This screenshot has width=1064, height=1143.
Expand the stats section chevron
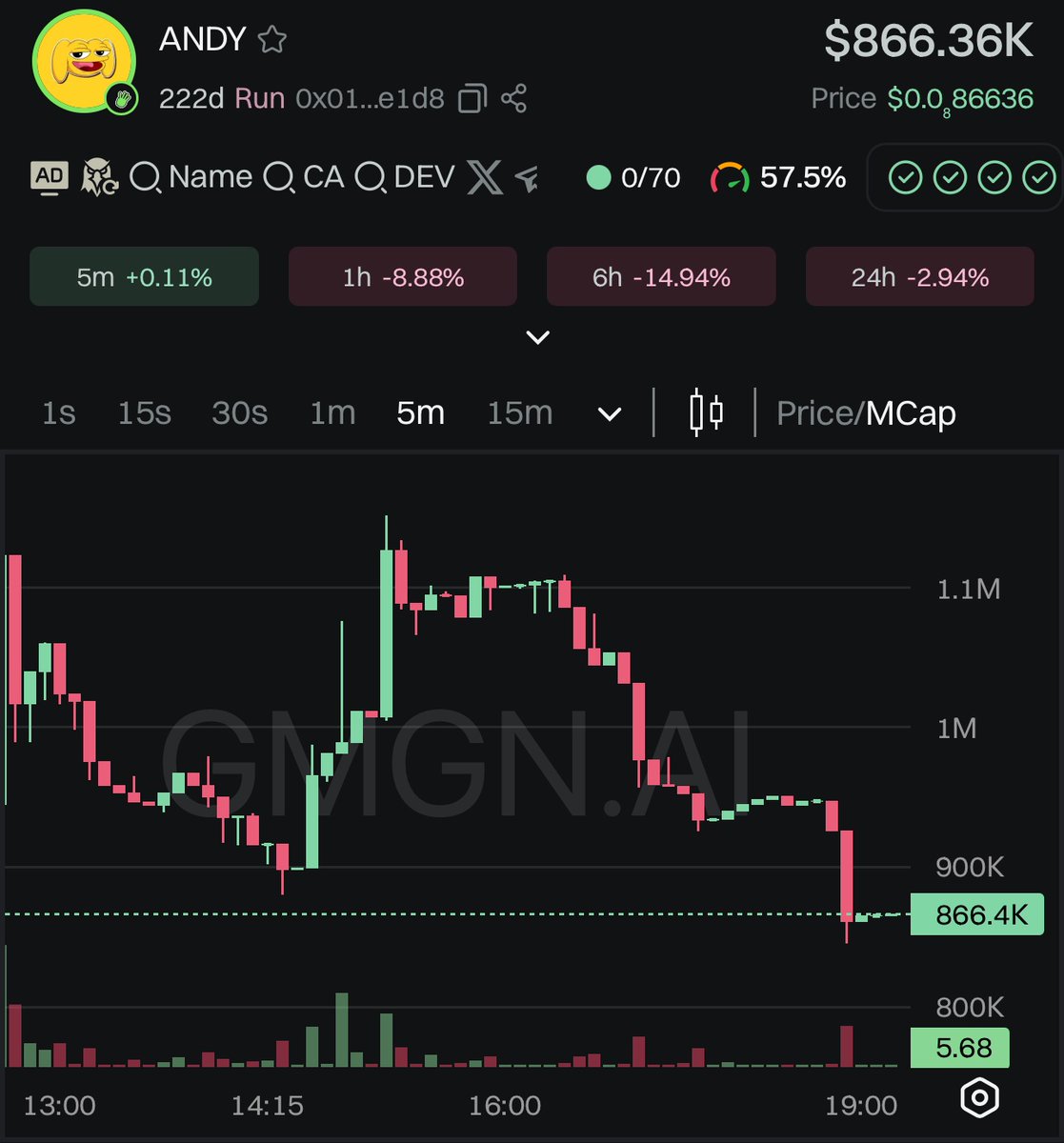tap(538, 337)
